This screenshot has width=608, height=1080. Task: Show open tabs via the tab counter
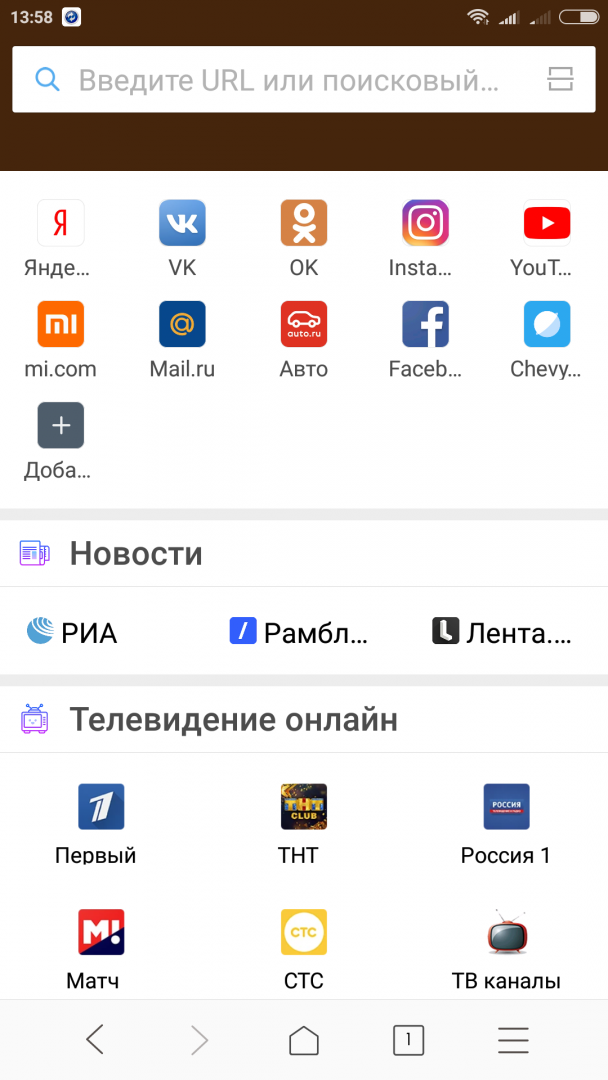(408, 1041)
